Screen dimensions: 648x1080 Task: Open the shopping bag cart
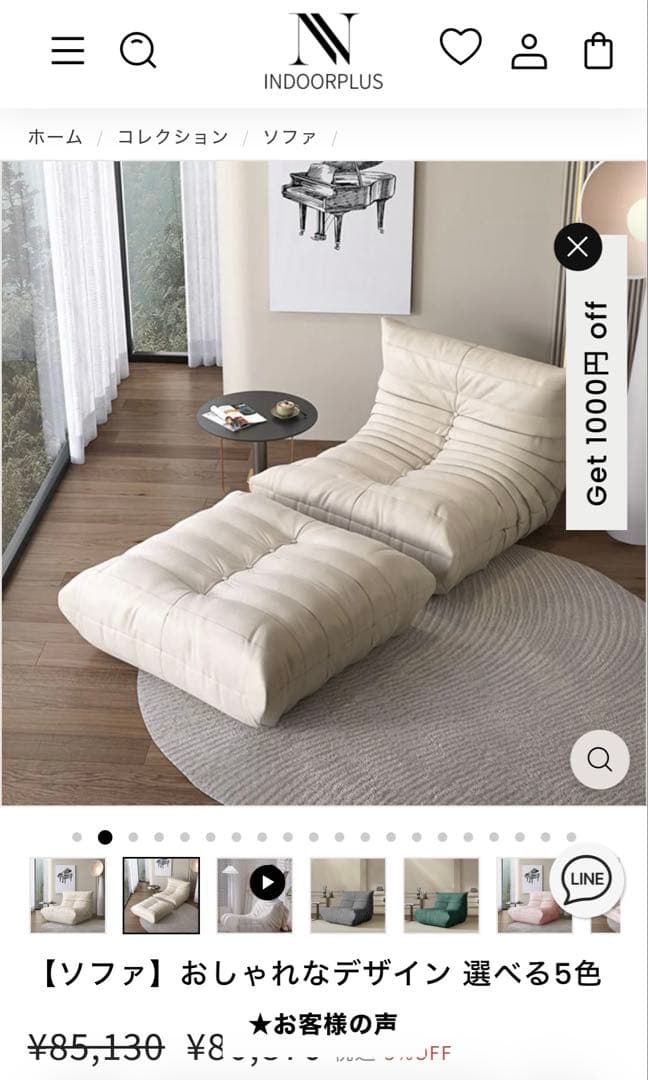598,50
